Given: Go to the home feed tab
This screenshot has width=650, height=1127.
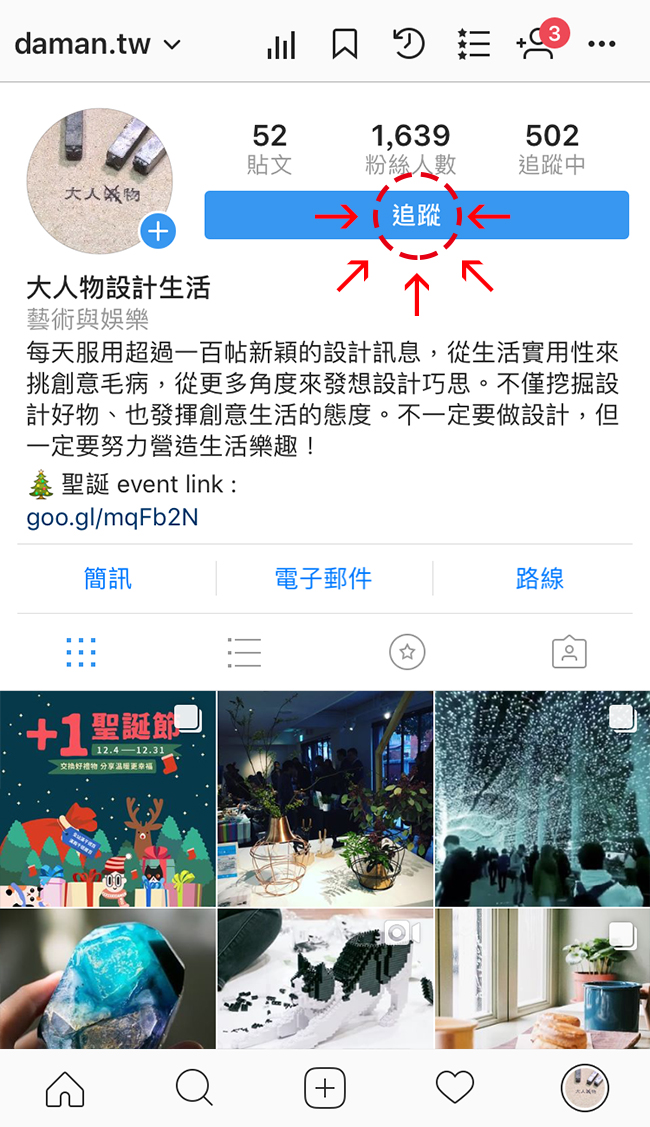Looking at the screenshot, I should [65, 1088].
